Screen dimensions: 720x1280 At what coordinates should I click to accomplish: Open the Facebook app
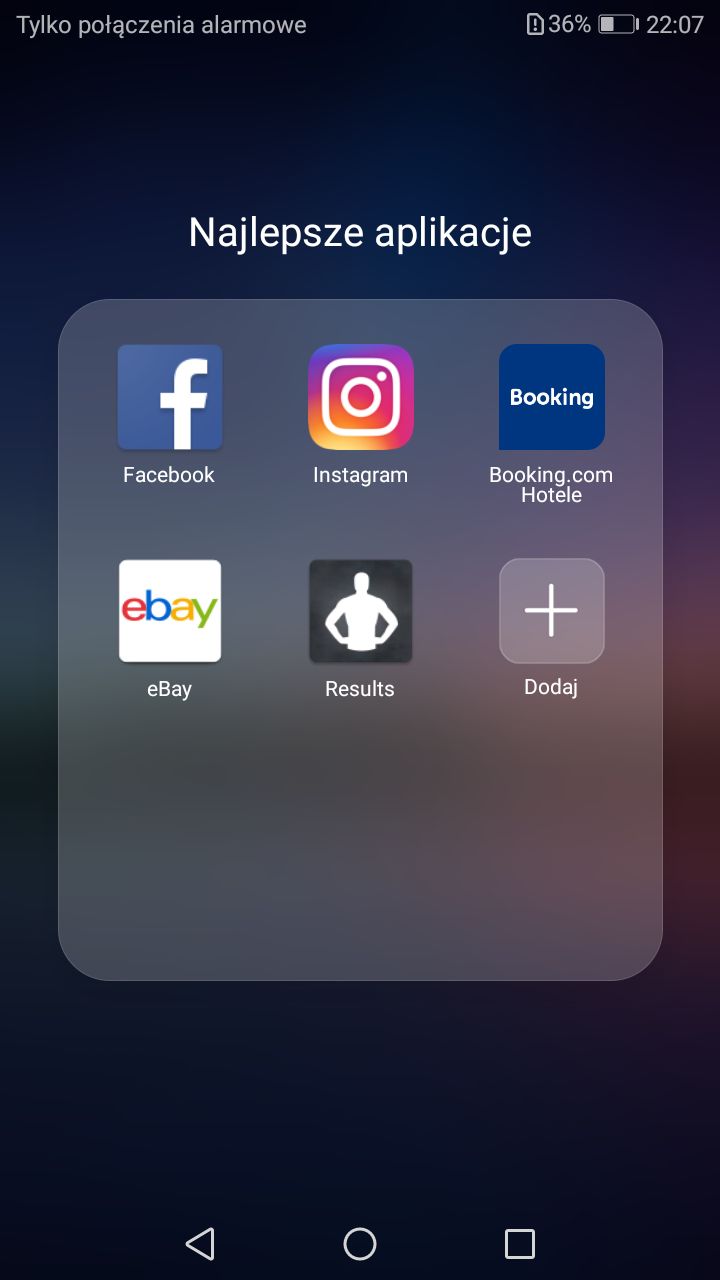pyautogui.click(x=169, y=397)
